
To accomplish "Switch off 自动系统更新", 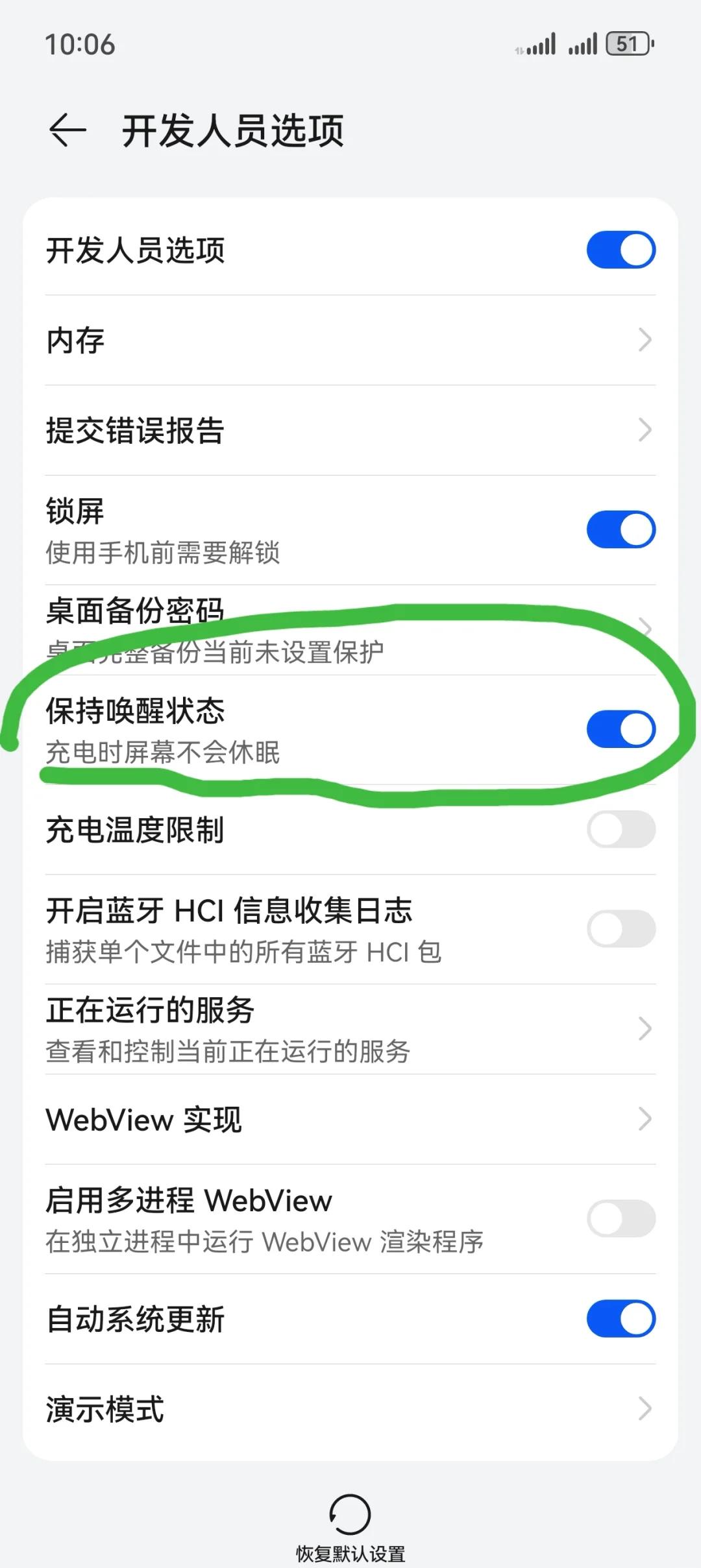I will tap(621, 1319).
